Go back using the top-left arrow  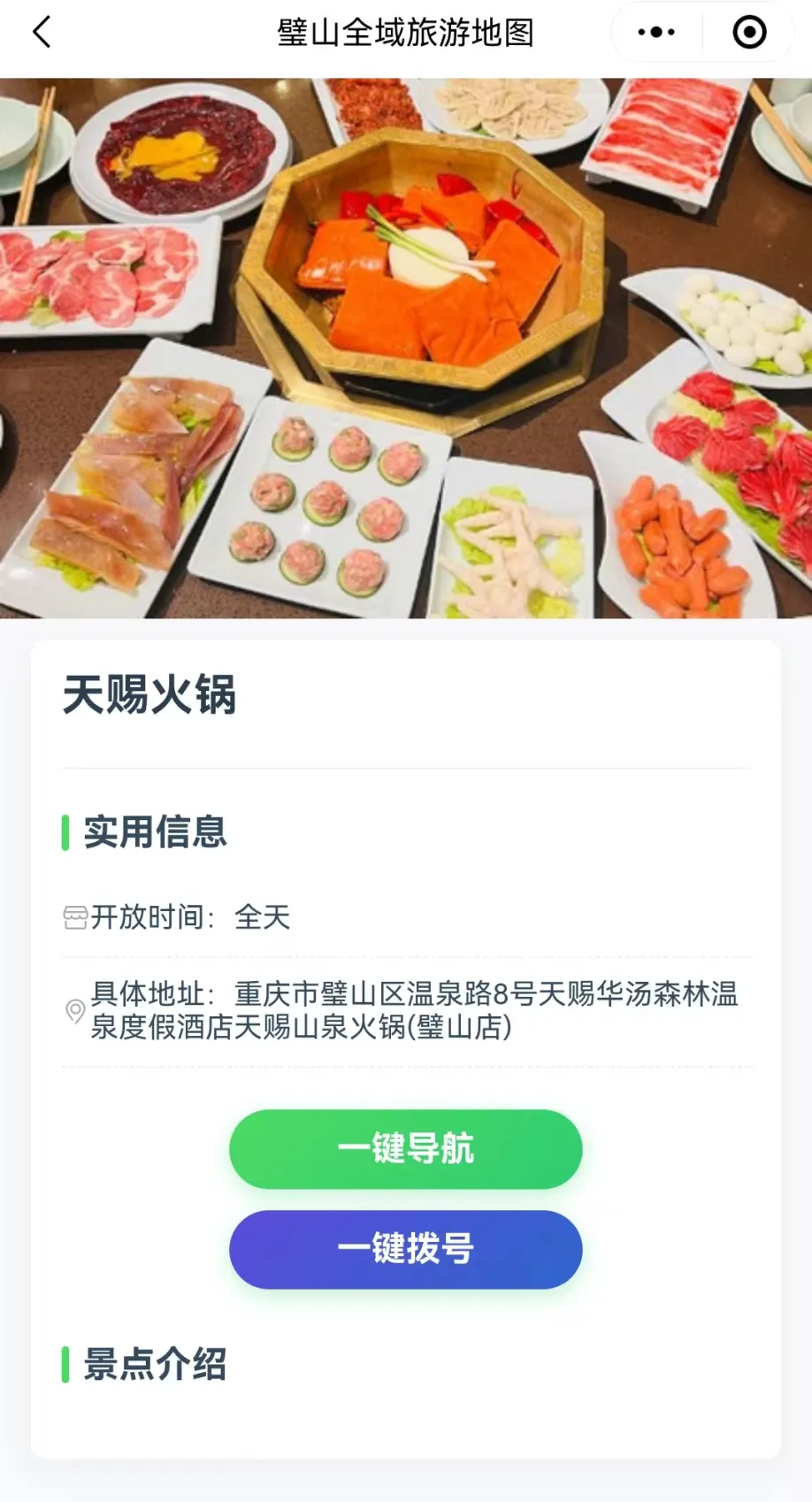click(x=42, y=33)
